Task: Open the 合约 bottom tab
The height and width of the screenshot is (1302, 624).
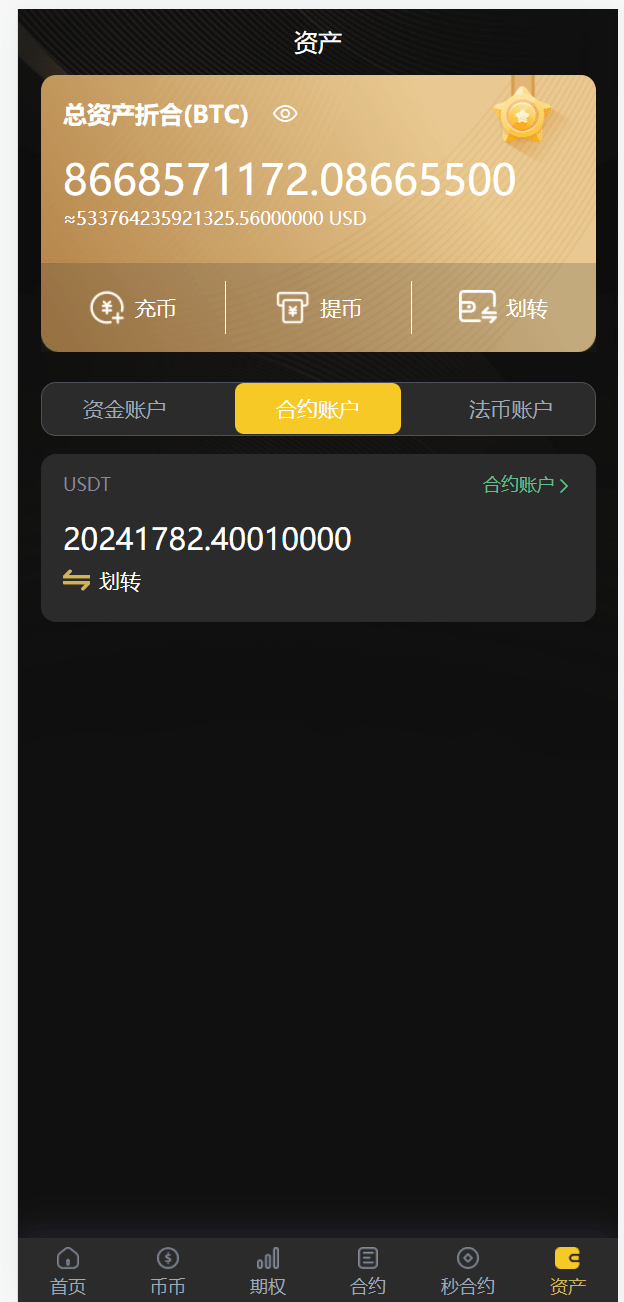Action: [x=368, y=1271]
